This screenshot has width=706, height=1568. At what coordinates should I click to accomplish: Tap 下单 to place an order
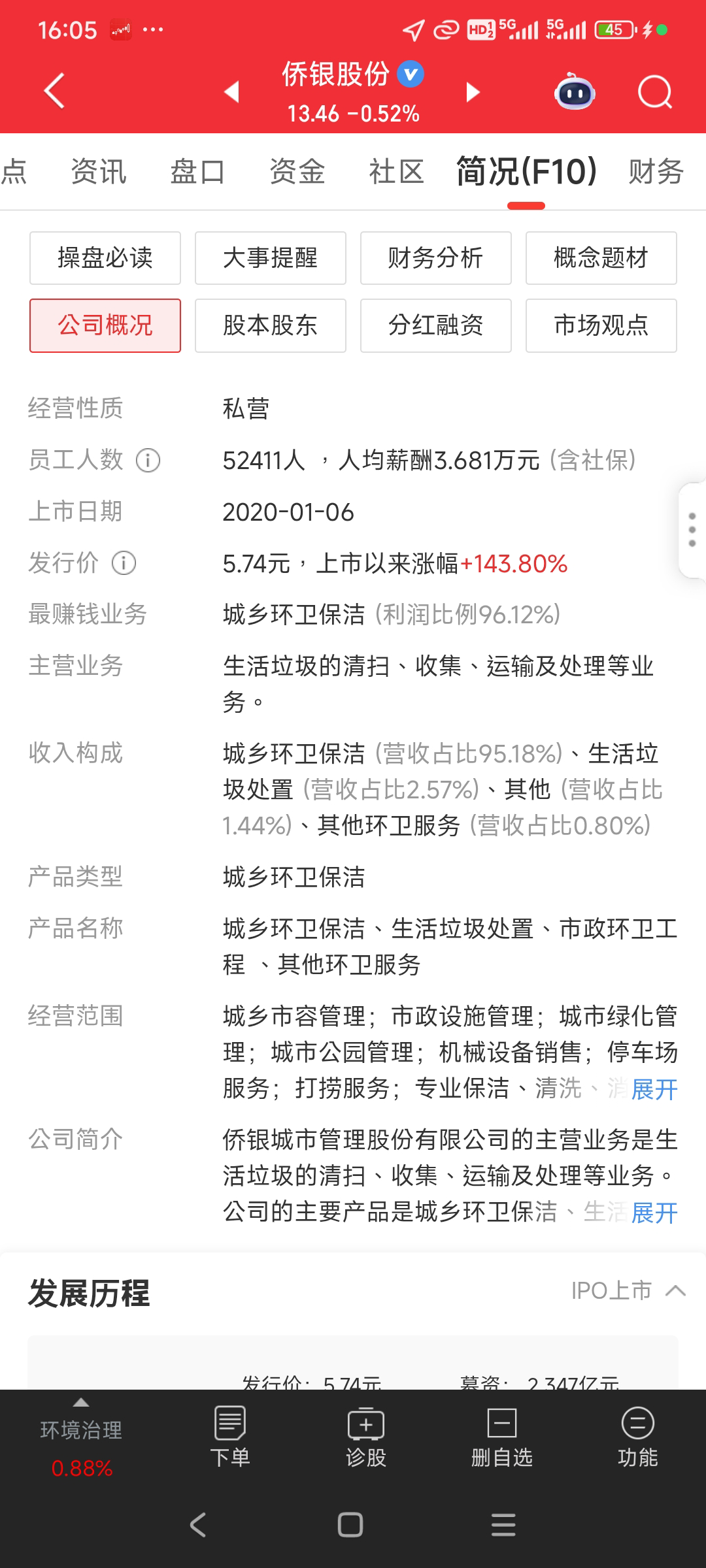(230, 1437)
